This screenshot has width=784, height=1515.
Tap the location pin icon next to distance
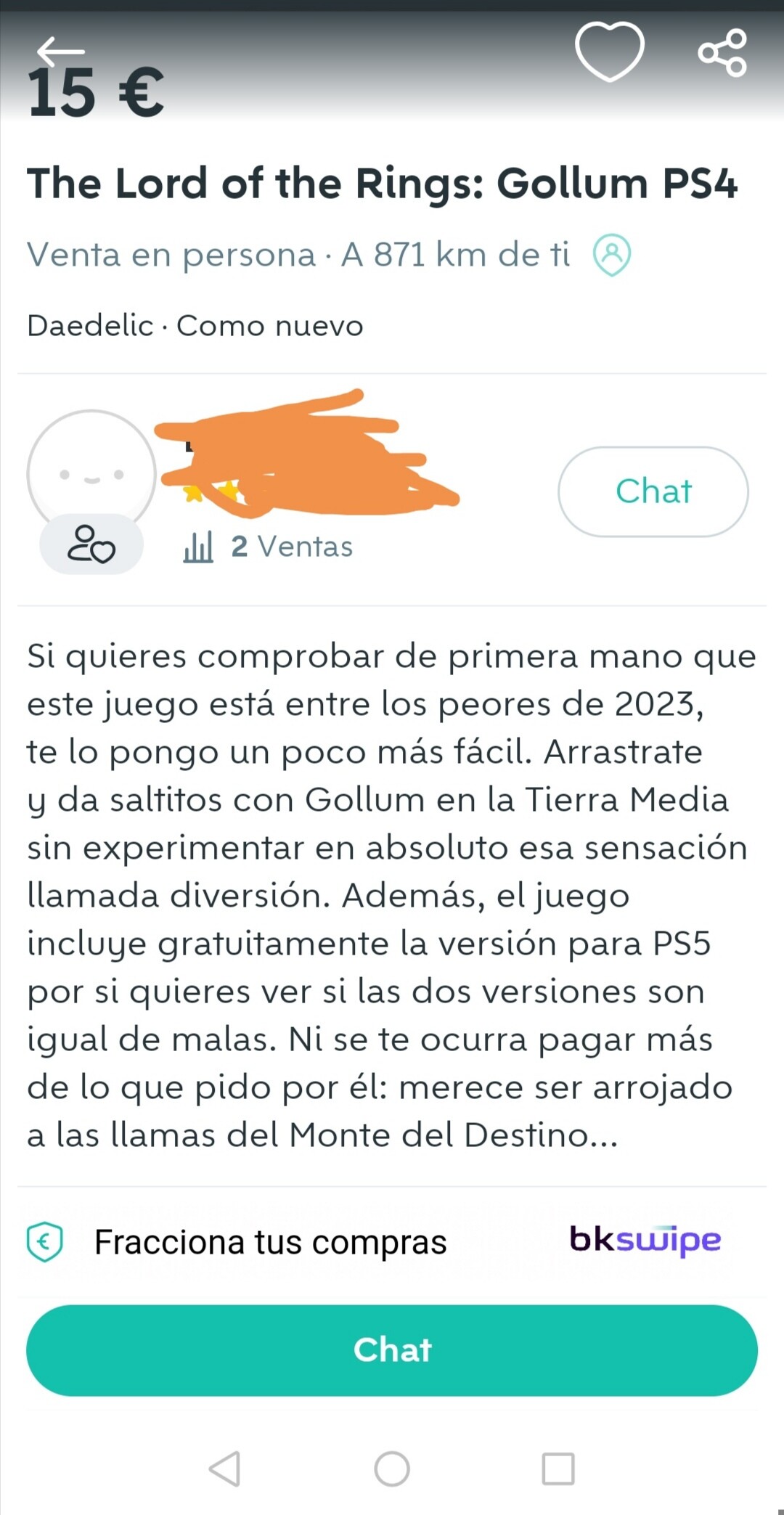click(x=612, y=255)
